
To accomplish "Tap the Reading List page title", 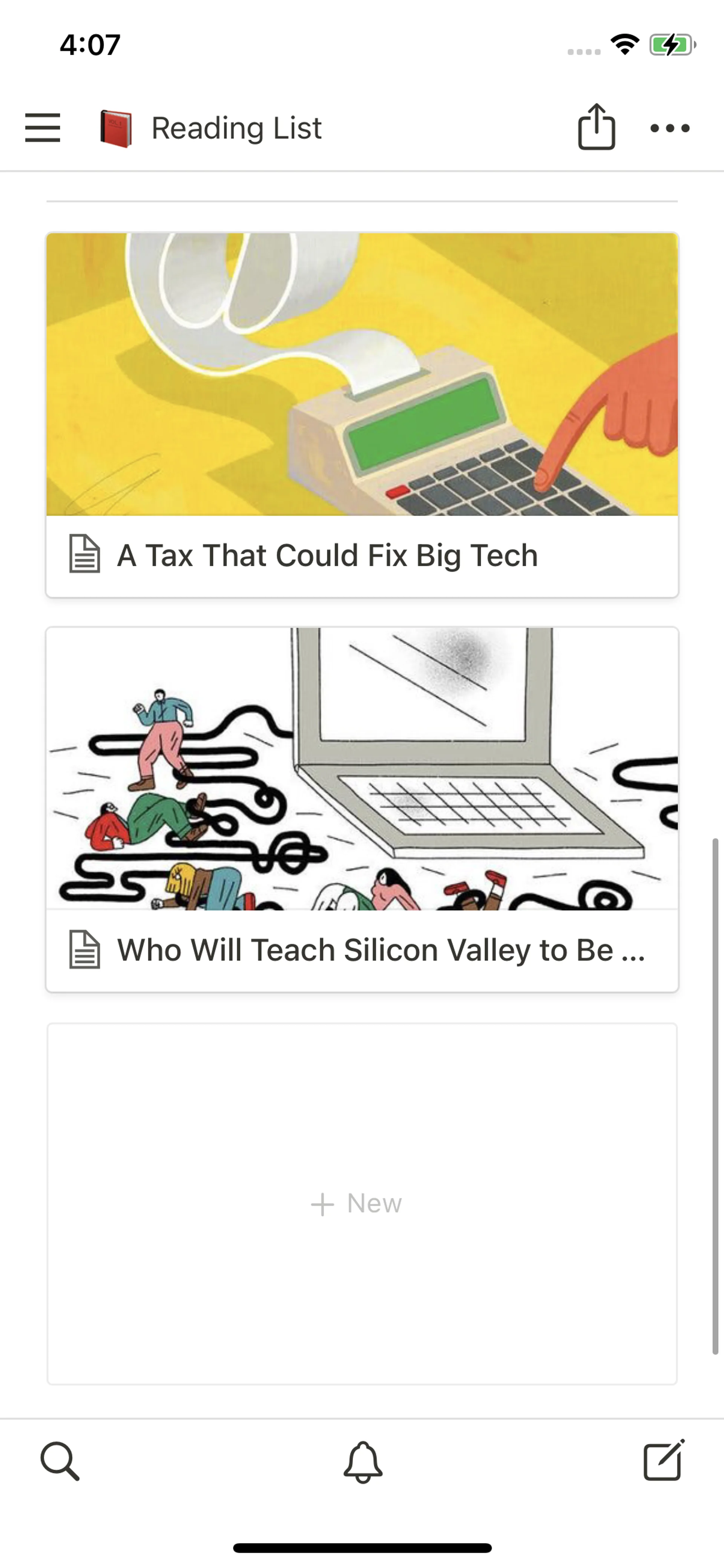I will point(236,128).
